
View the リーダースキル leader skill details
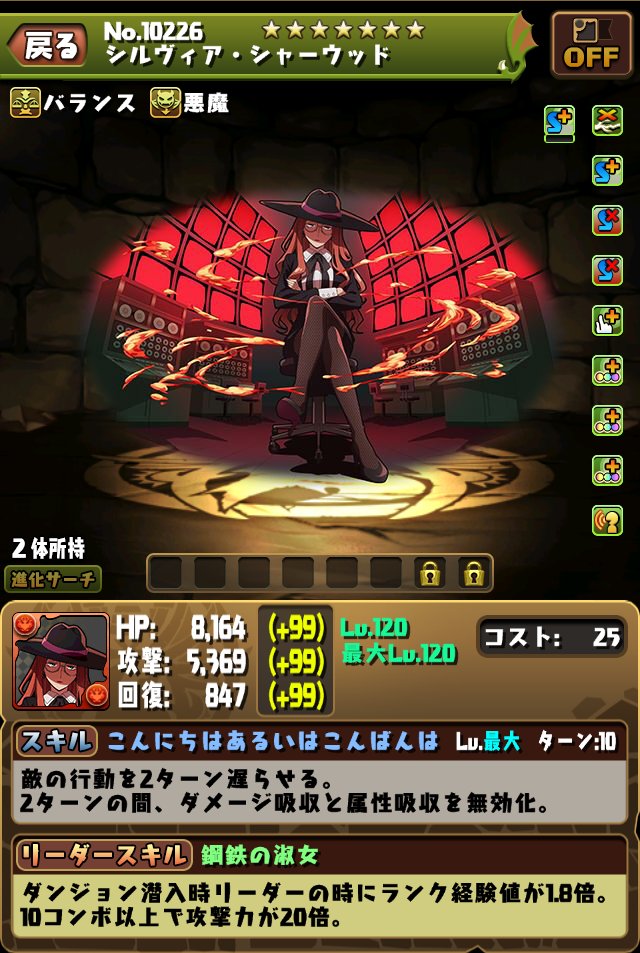[103, 855]
